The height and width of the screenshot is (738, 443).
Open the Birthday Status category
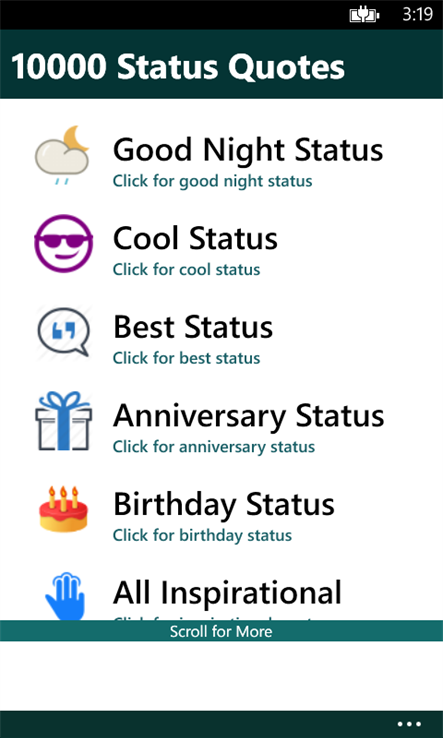coord(221,511)
